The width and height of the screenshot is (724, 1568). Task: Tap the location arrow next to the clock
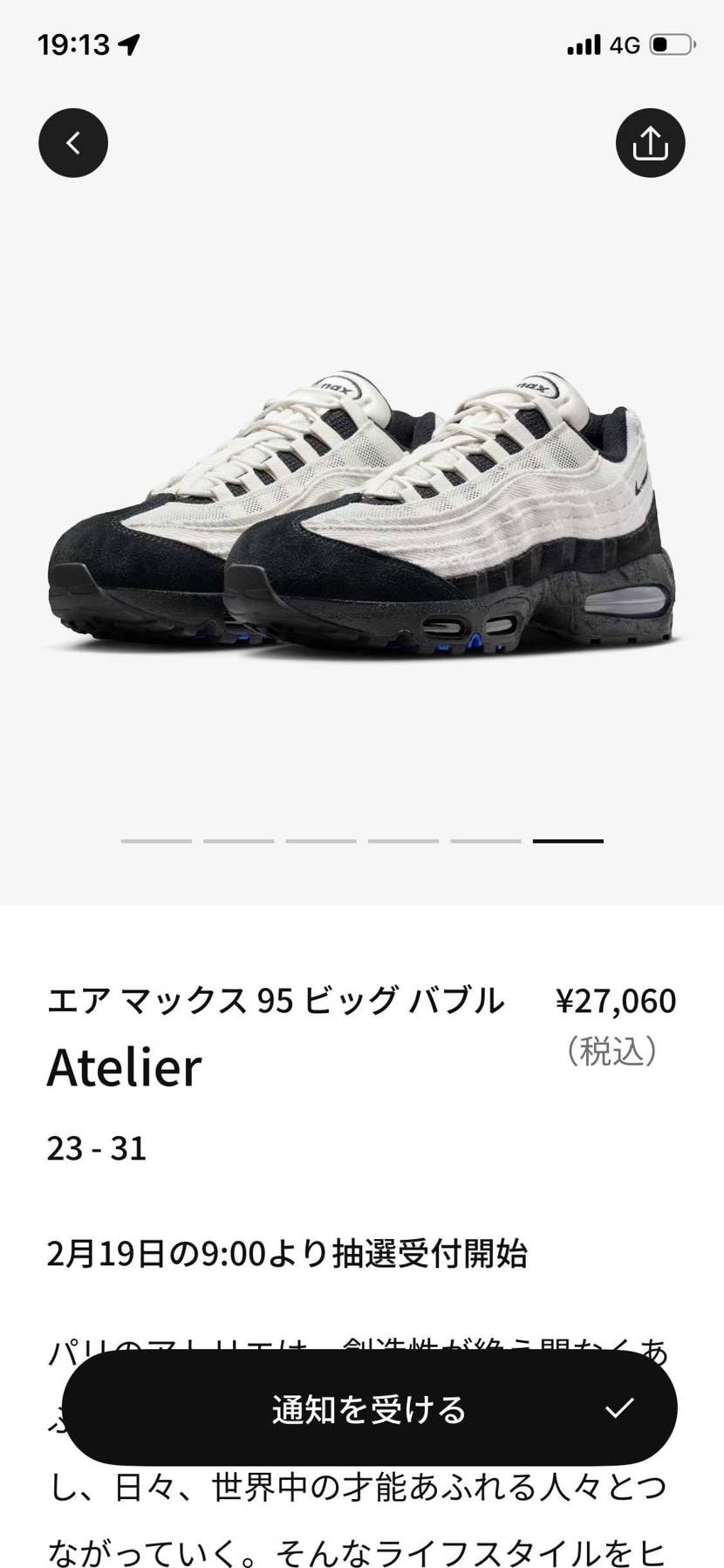(131, 44)
